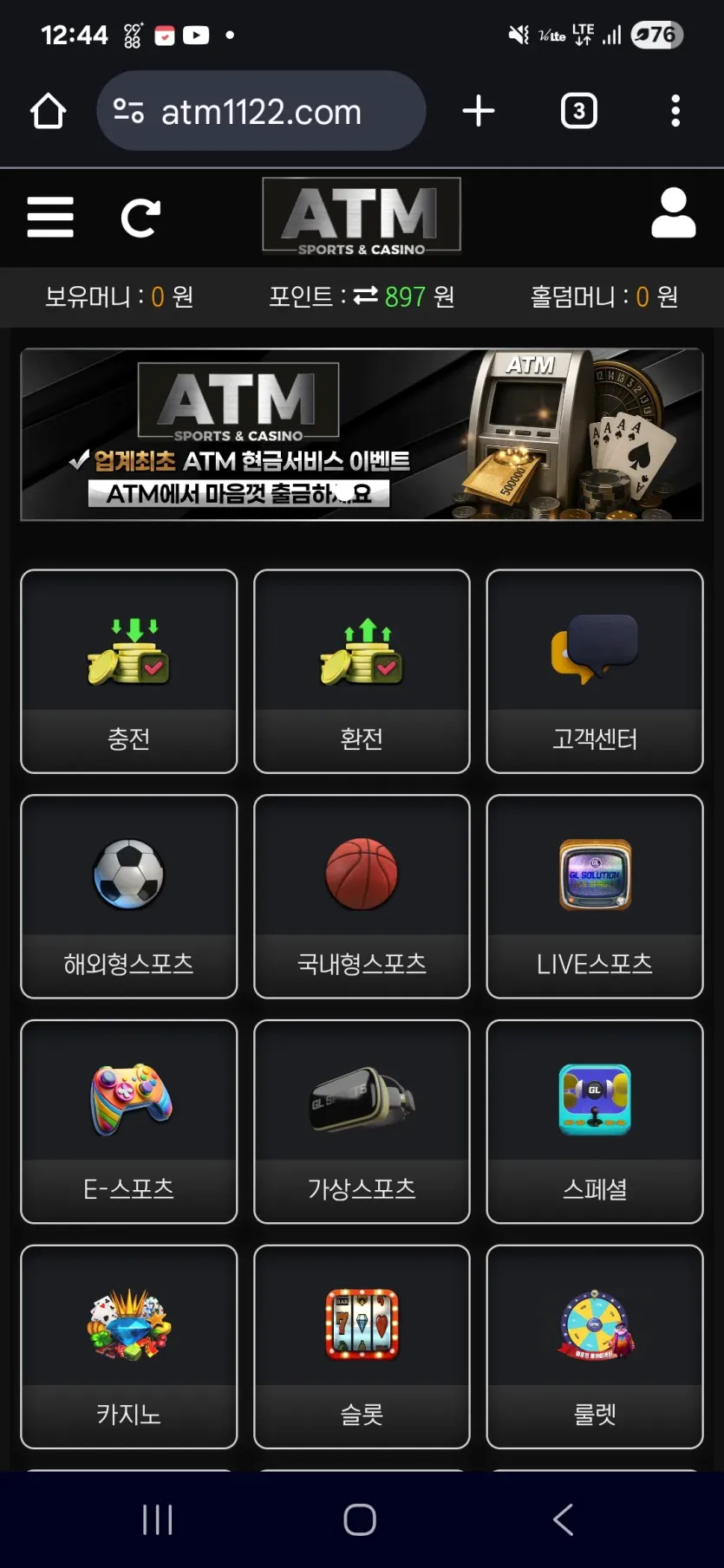Image resolution: width=724 pixels, height=1568 pixels.
Task: Open 고객센터 customer center
Action: pos(595,671)
